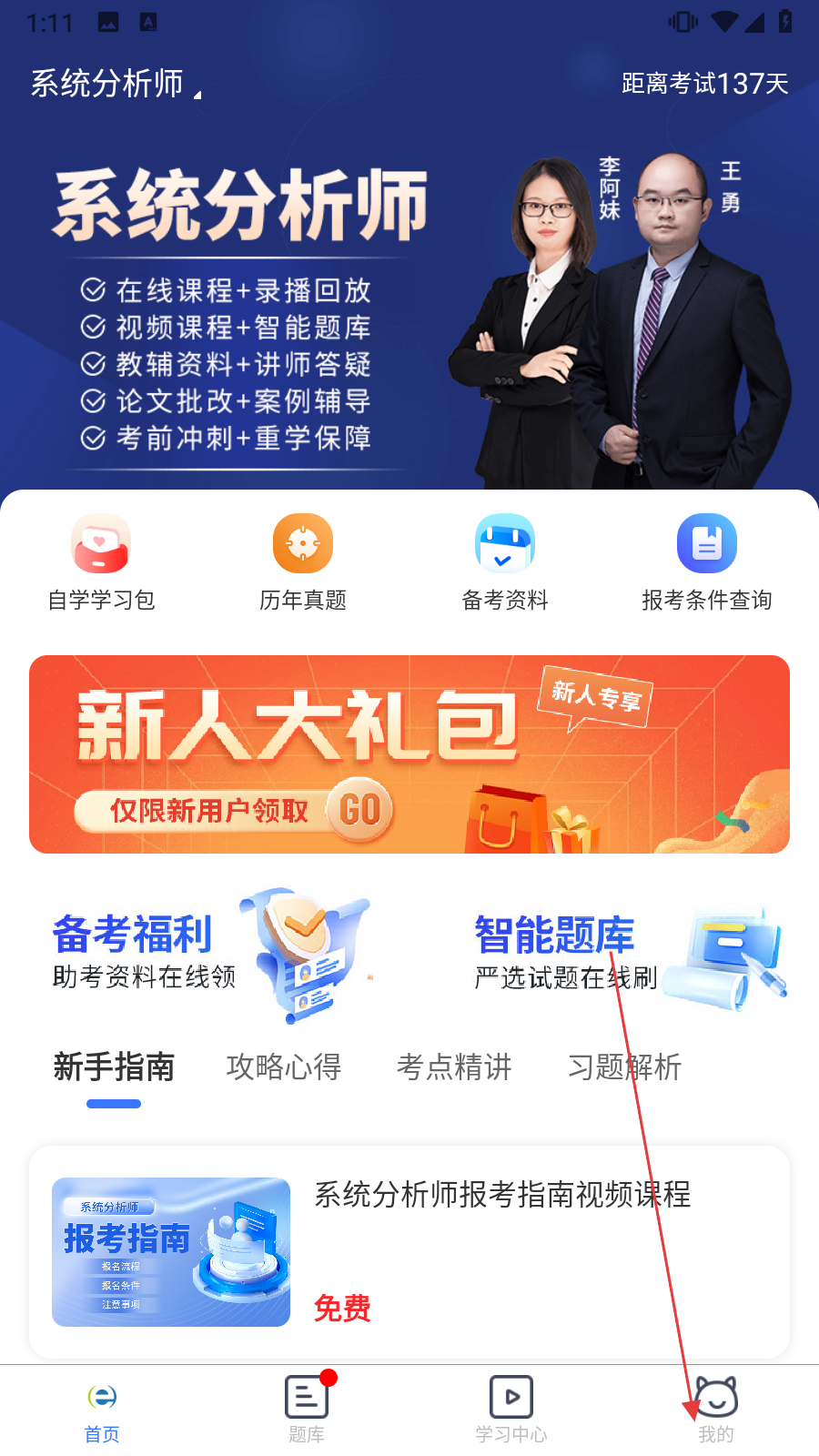Go to 题库 in bottom navigation
Image resolution: width=819 pixels, height=1456 pixels.
(307, 1410)
